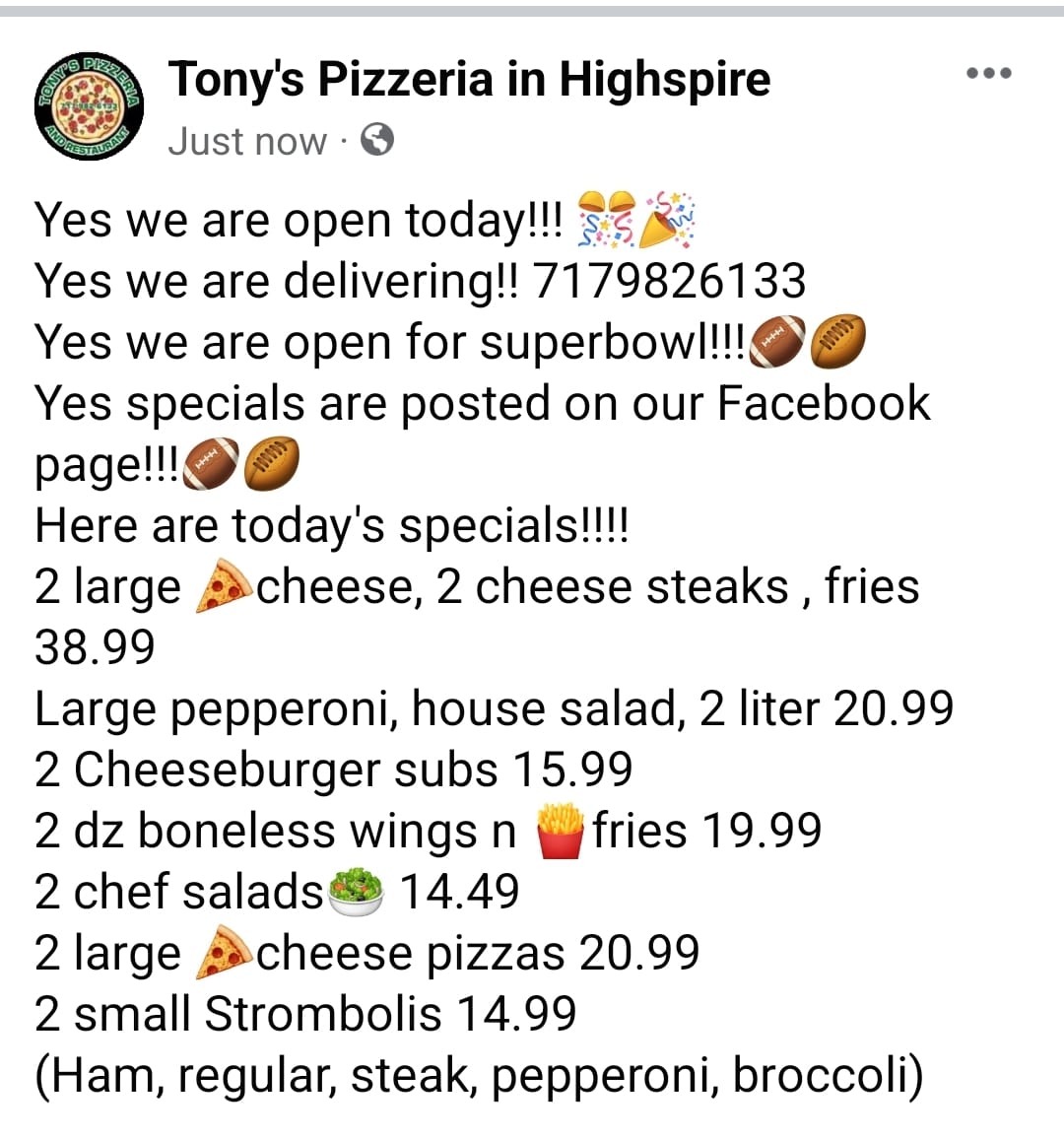Click the pizza slice emoji in first special
The height and width of the screenshot is (1139, 1064).
pos(221,585)
